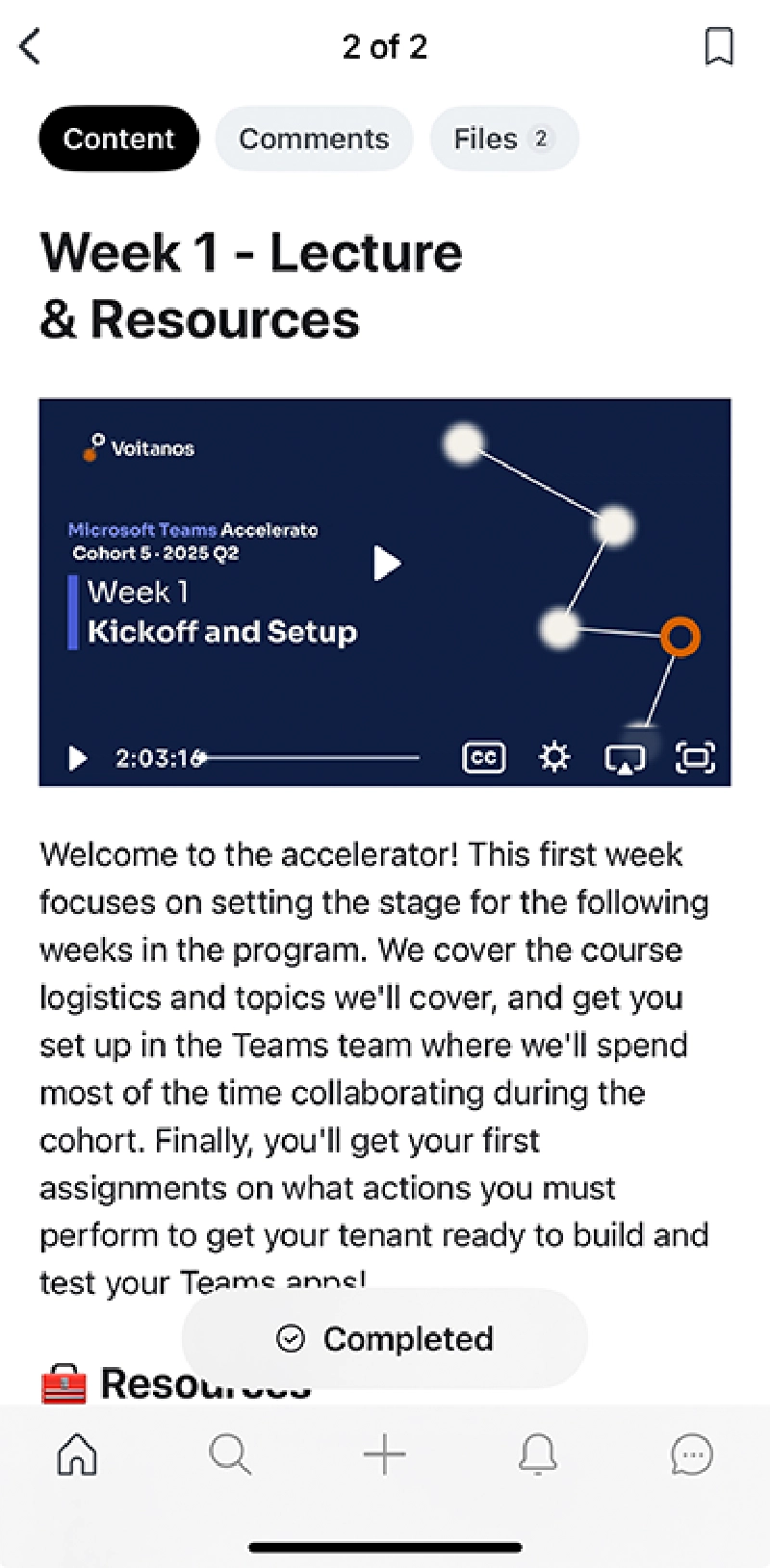
Task: Enter fullscreen video mode
Action: [x=695, y=758]
